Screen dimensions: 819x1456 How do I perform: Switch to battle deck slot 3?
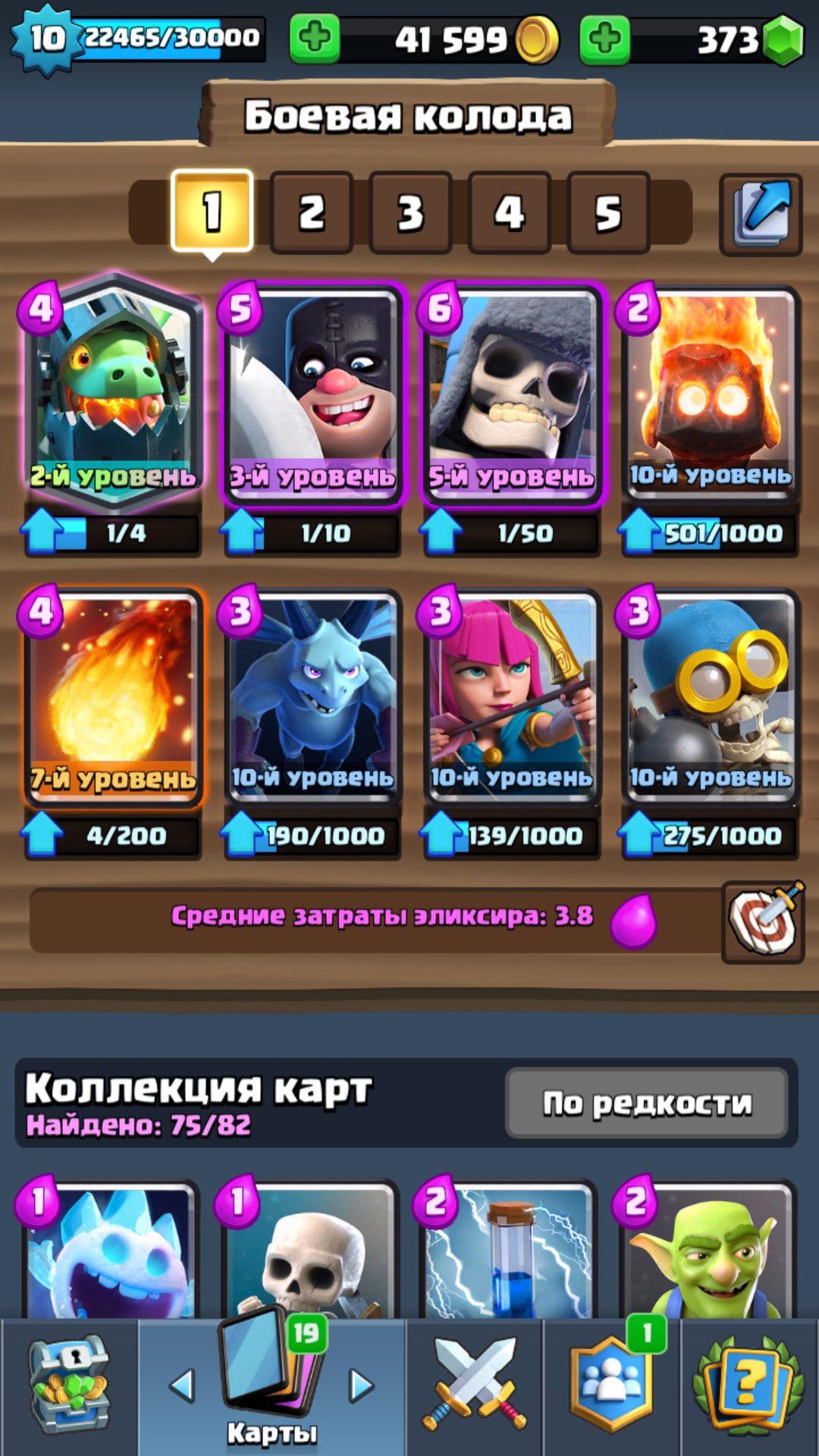pyautogui.click(x=410, y=212)
